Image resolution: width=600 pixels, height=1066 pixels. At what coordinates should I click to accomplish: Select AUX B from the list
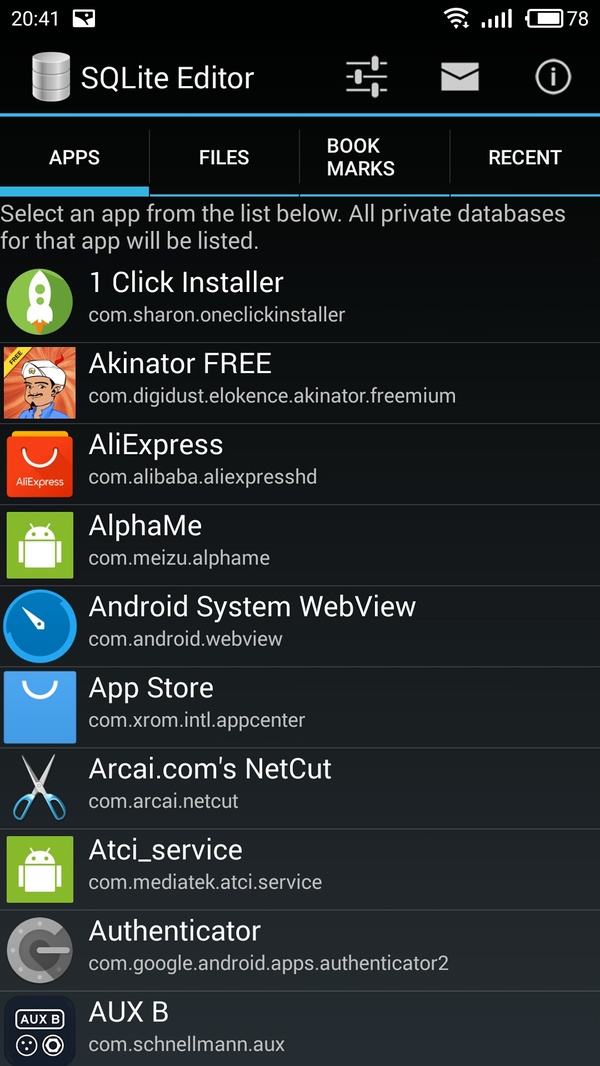pyautogui.click(x=300, y=1028)
